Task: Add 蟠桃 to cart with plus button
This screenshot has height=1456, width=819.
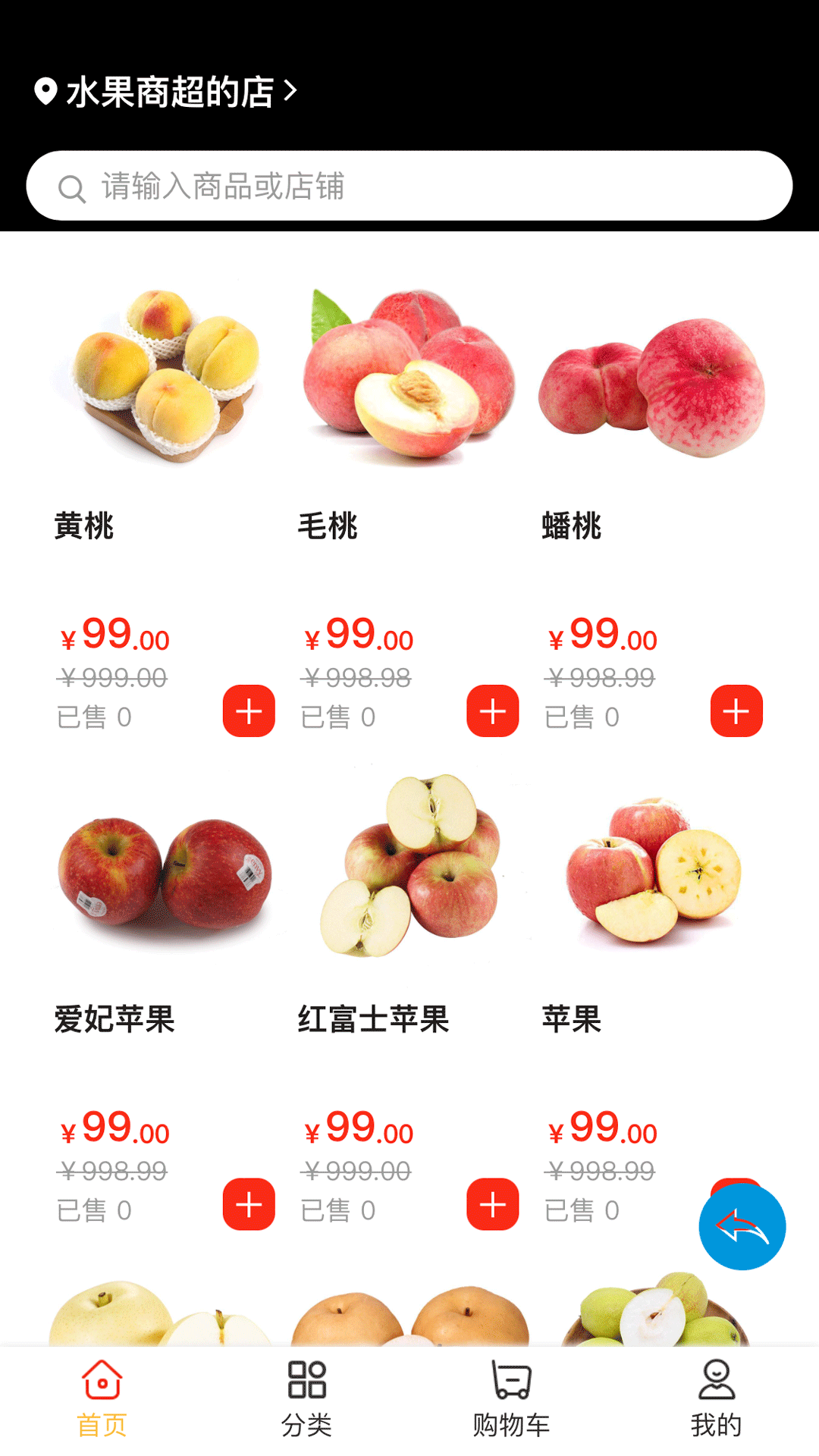Action: pyautogui.click(x=736, y=711)
